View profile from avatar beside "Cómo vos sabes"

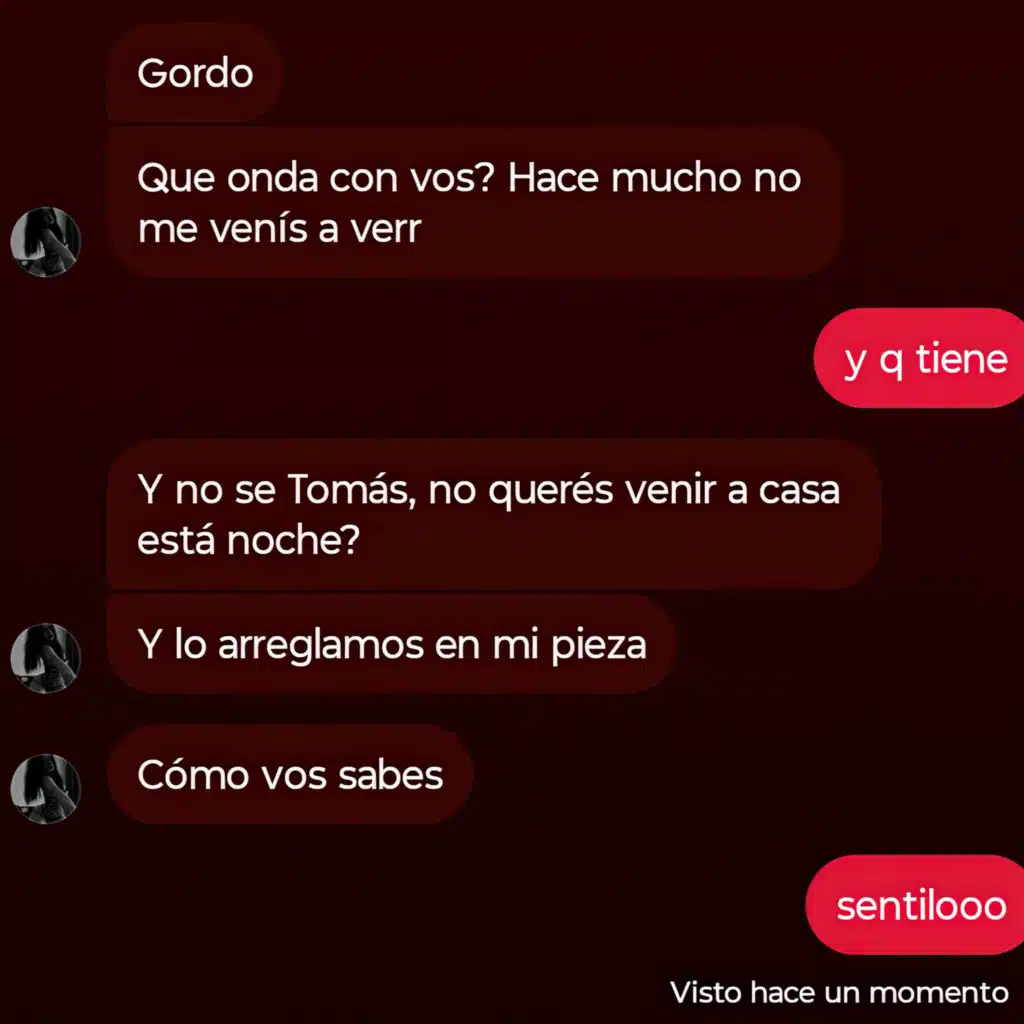point(45,789)
